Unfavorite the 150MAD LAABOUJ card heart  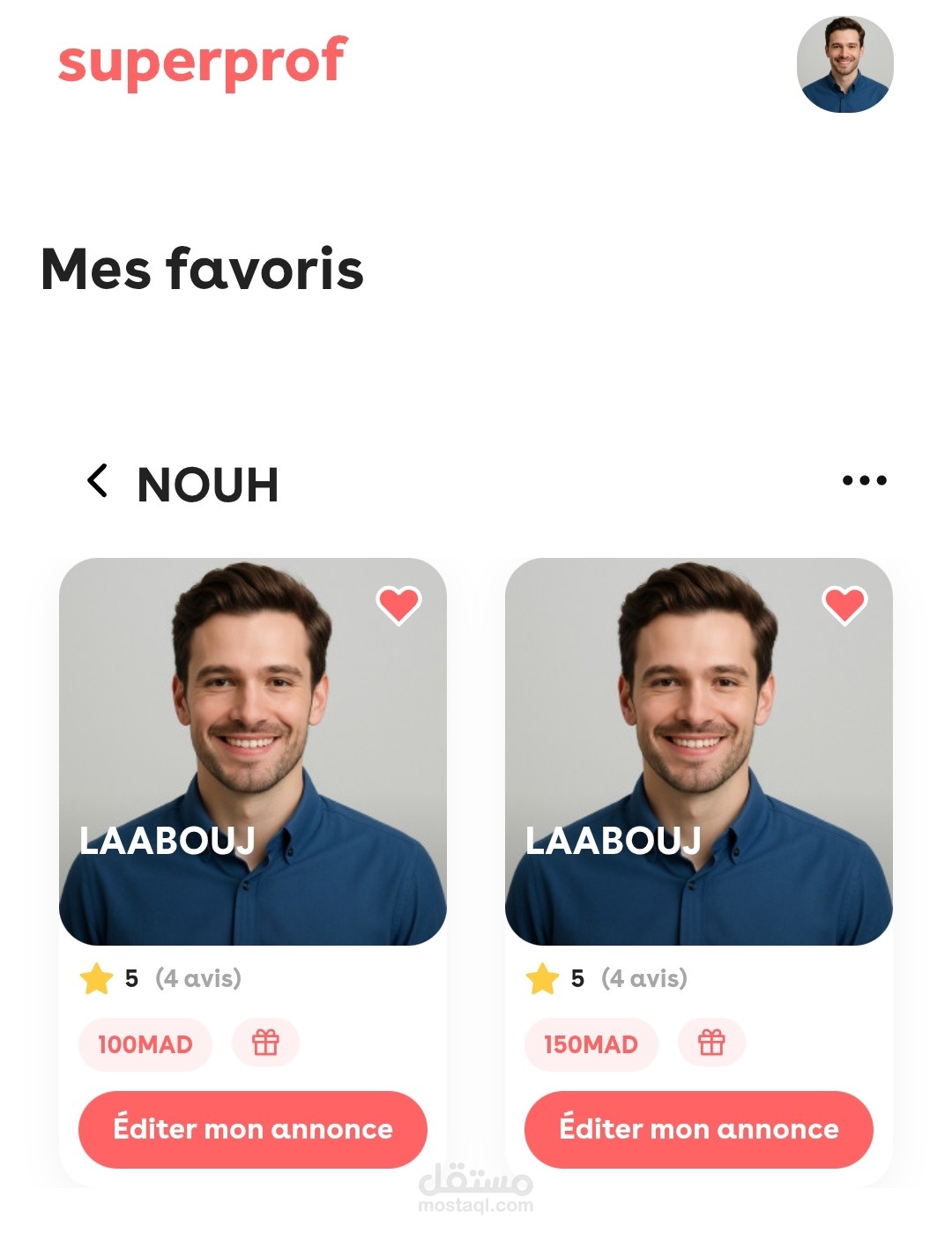pos(845,605)
